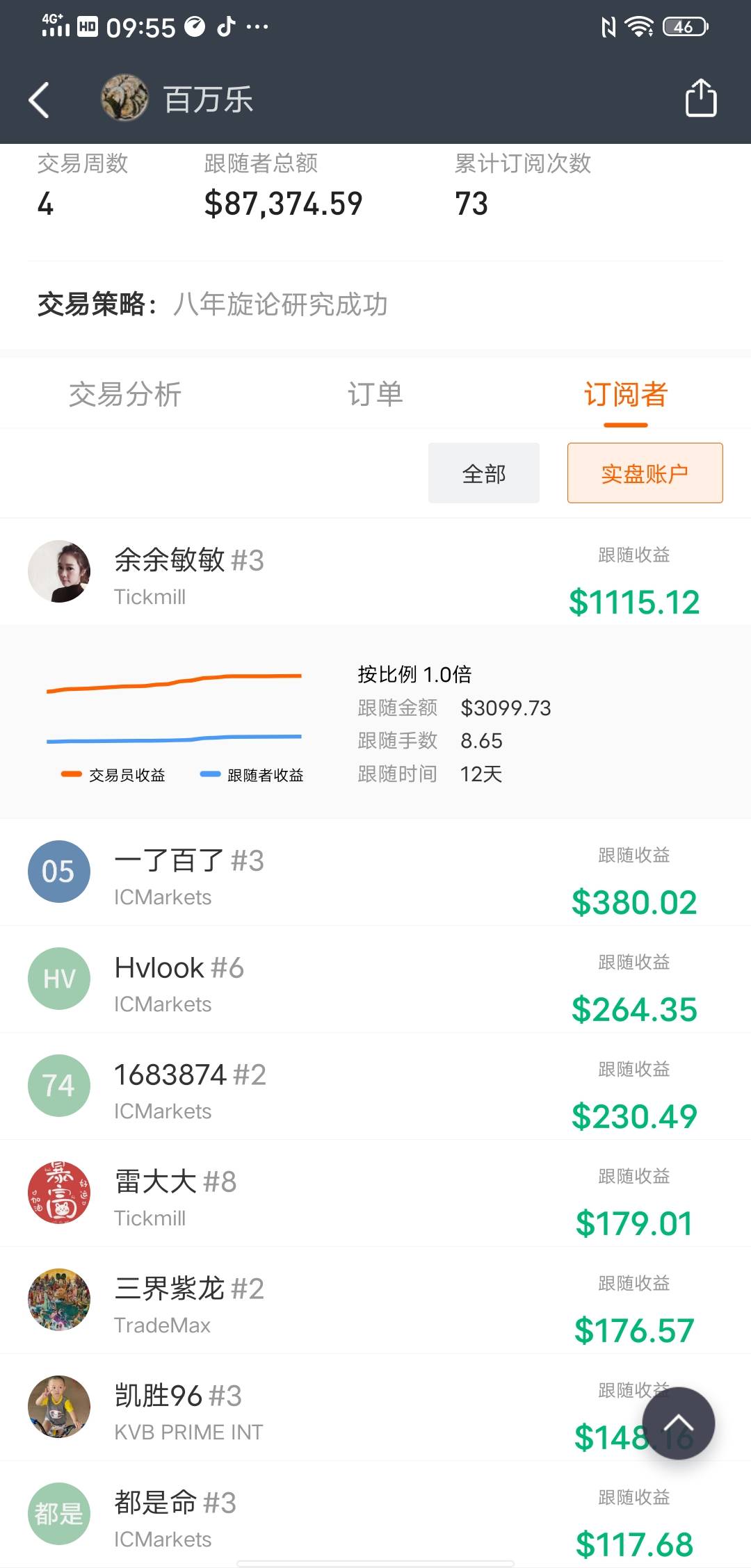Filter subscribers by 全部
Image resolution: width=751 pixels, height=1568 pixels.
tap(484, 473)
